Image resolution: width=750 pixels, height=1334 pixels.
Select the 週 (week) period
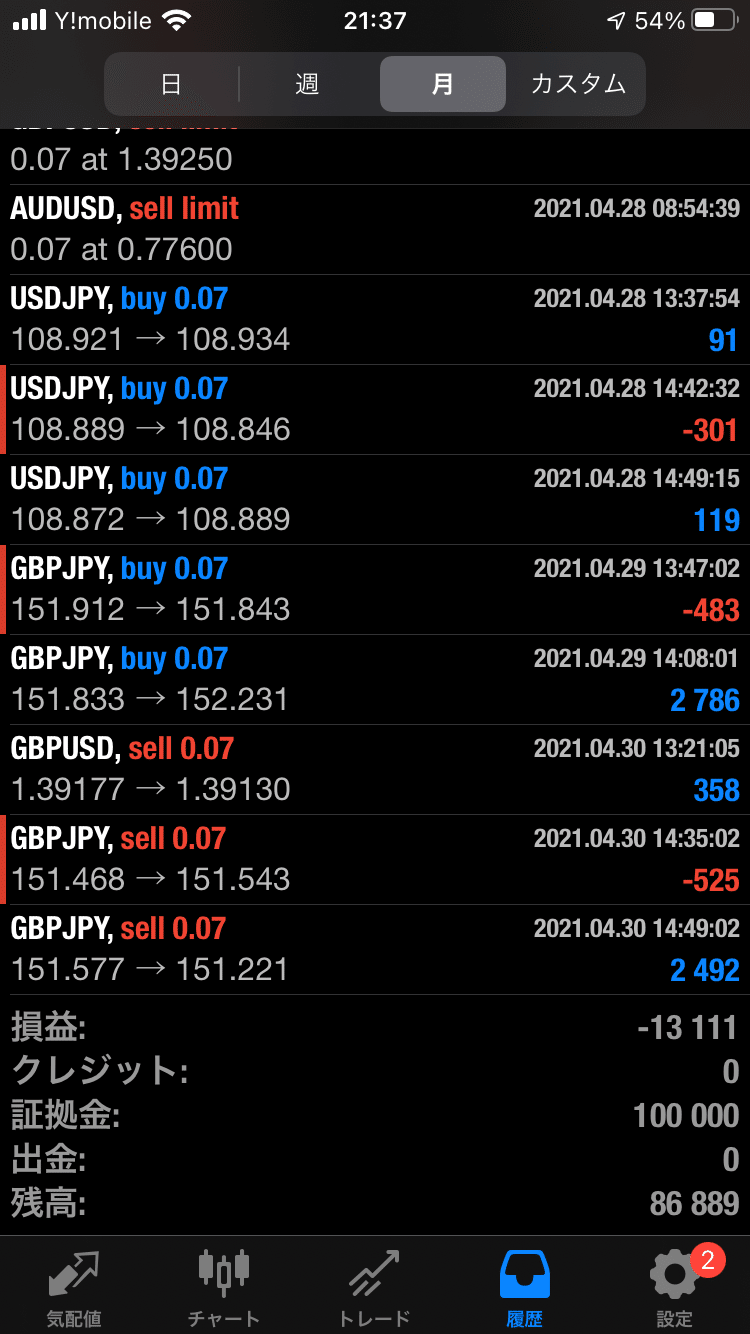point(307,84)
